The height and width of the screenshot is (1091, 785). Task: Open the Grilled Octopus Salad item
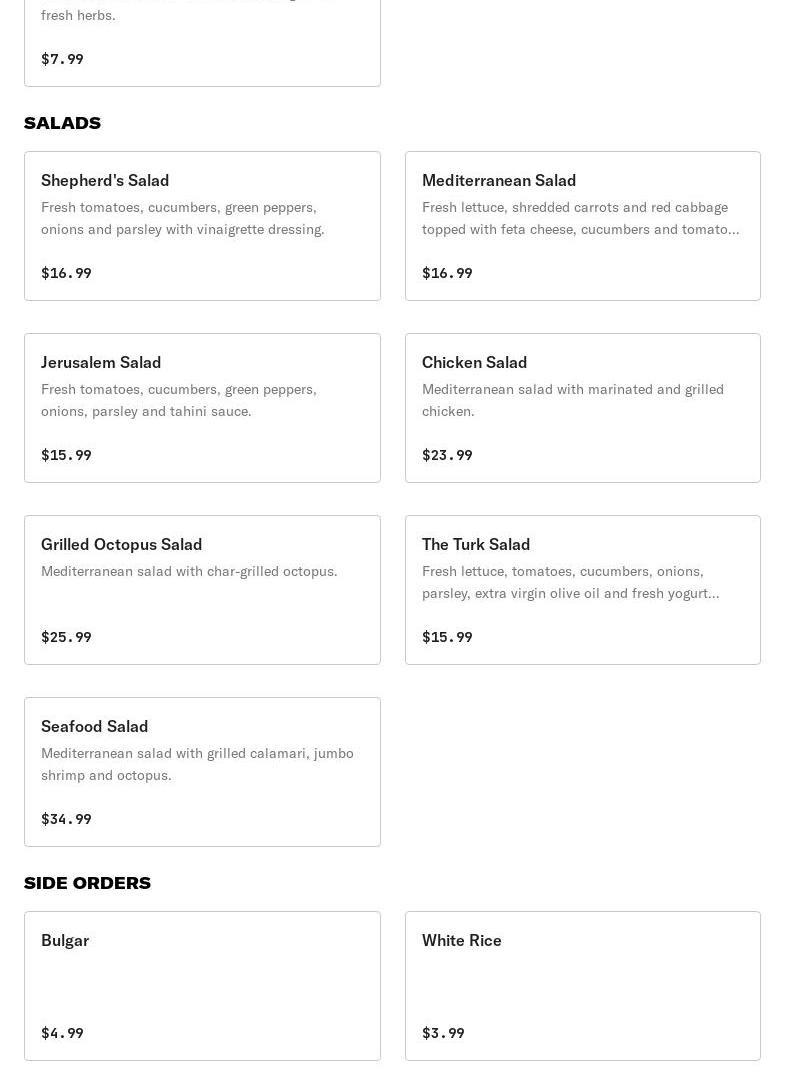202,590
